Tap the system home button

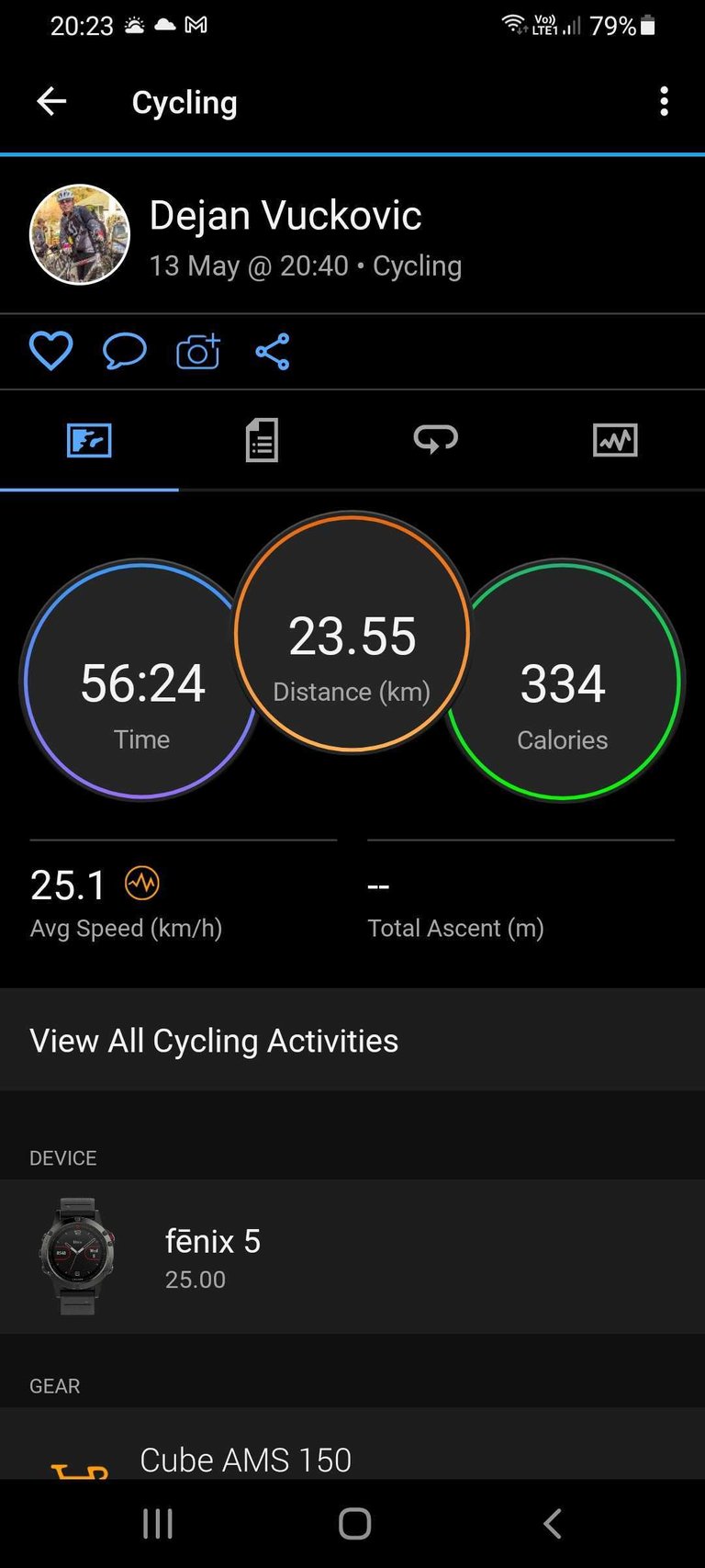coord(354,1523)
